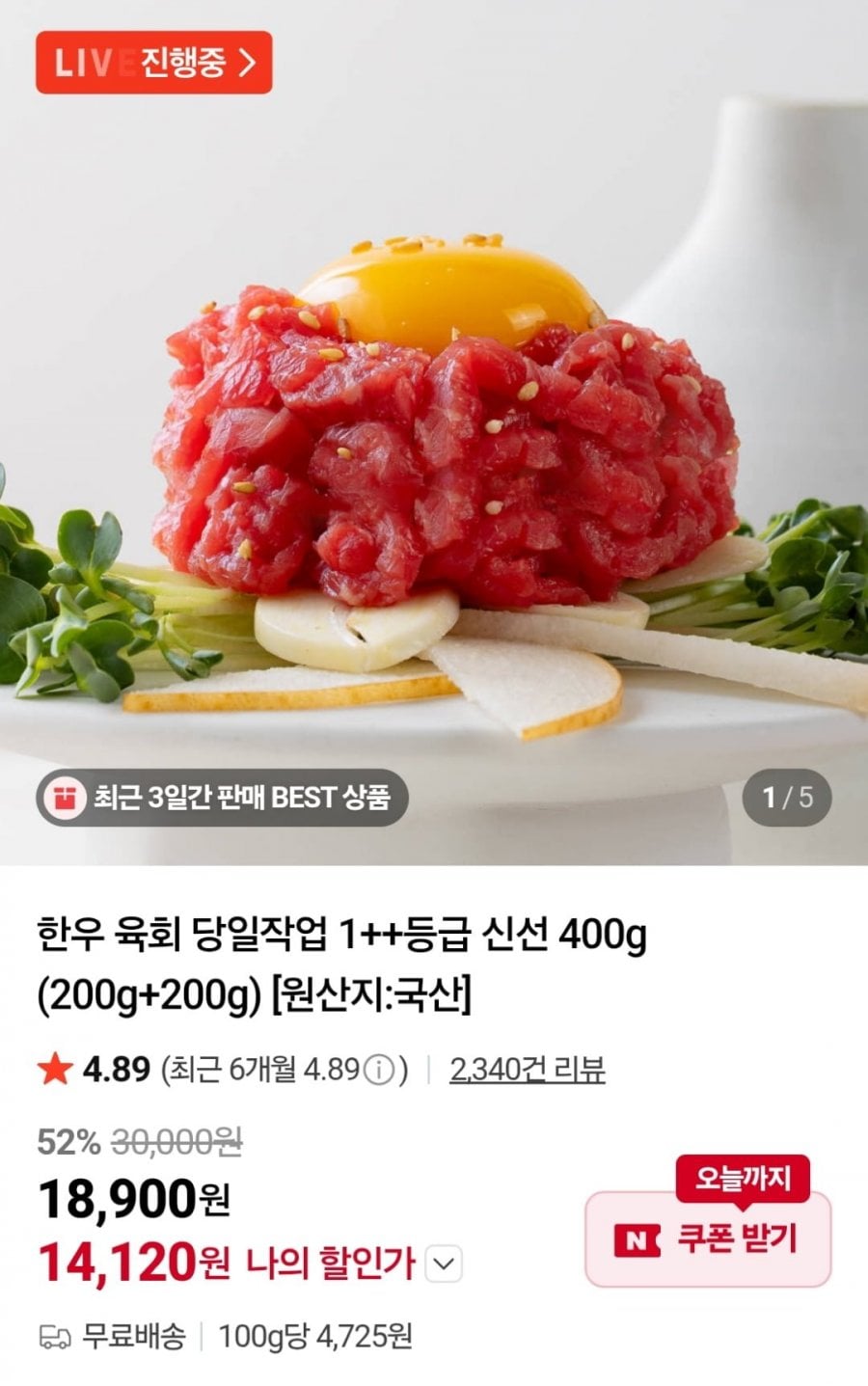Open the 최근 3일간 판매 BEST 상품 badge

click(x=222, y=798)
